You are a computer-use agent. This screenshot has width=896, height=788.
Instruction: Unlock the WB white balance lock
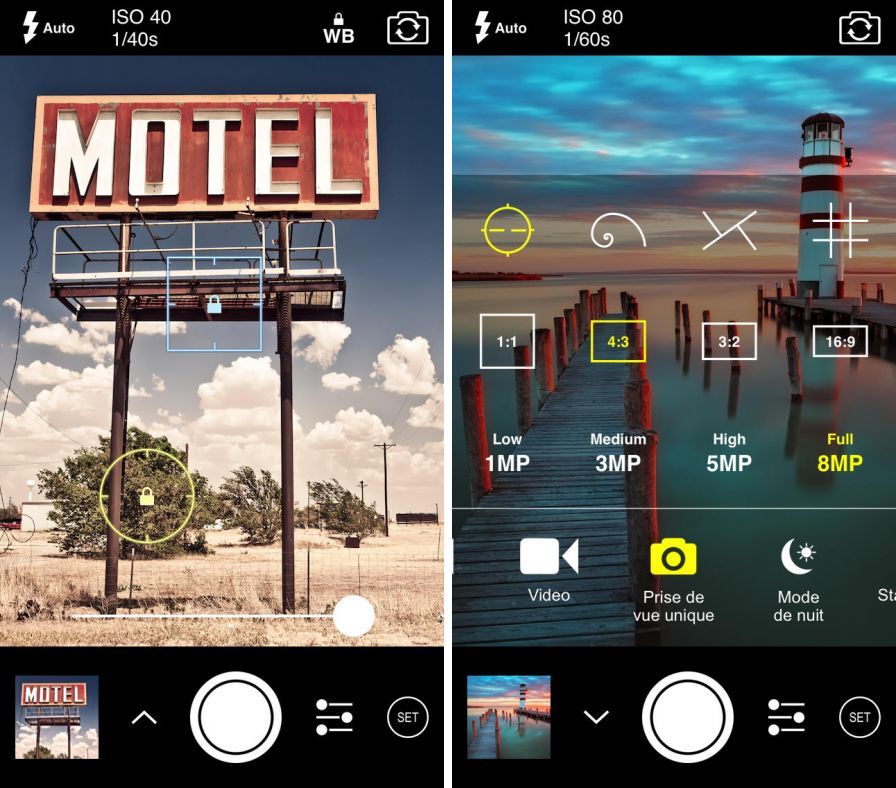(339, 29)
